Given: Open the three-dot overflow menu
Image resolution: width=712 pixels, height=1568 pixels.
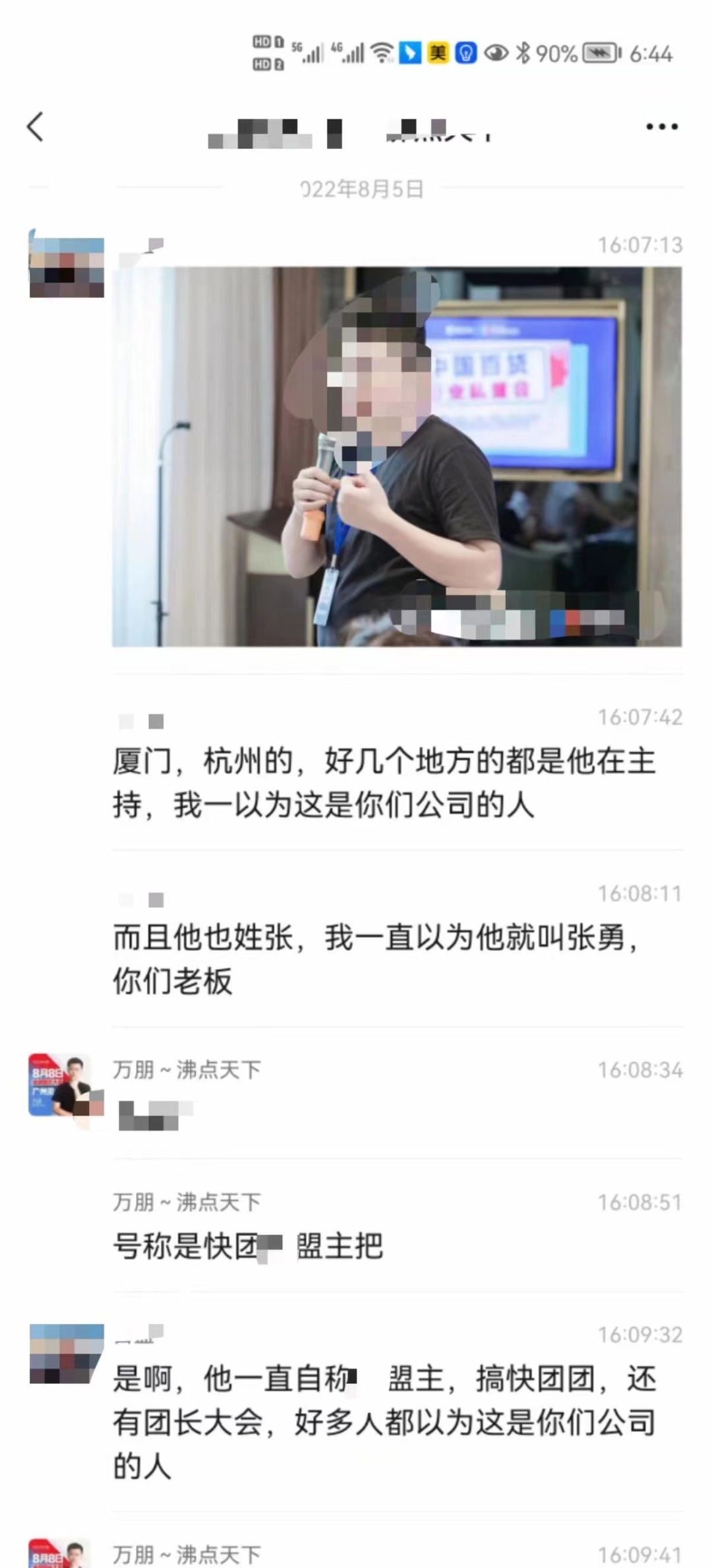Looking at the screenshot, I should coord(661,127).
